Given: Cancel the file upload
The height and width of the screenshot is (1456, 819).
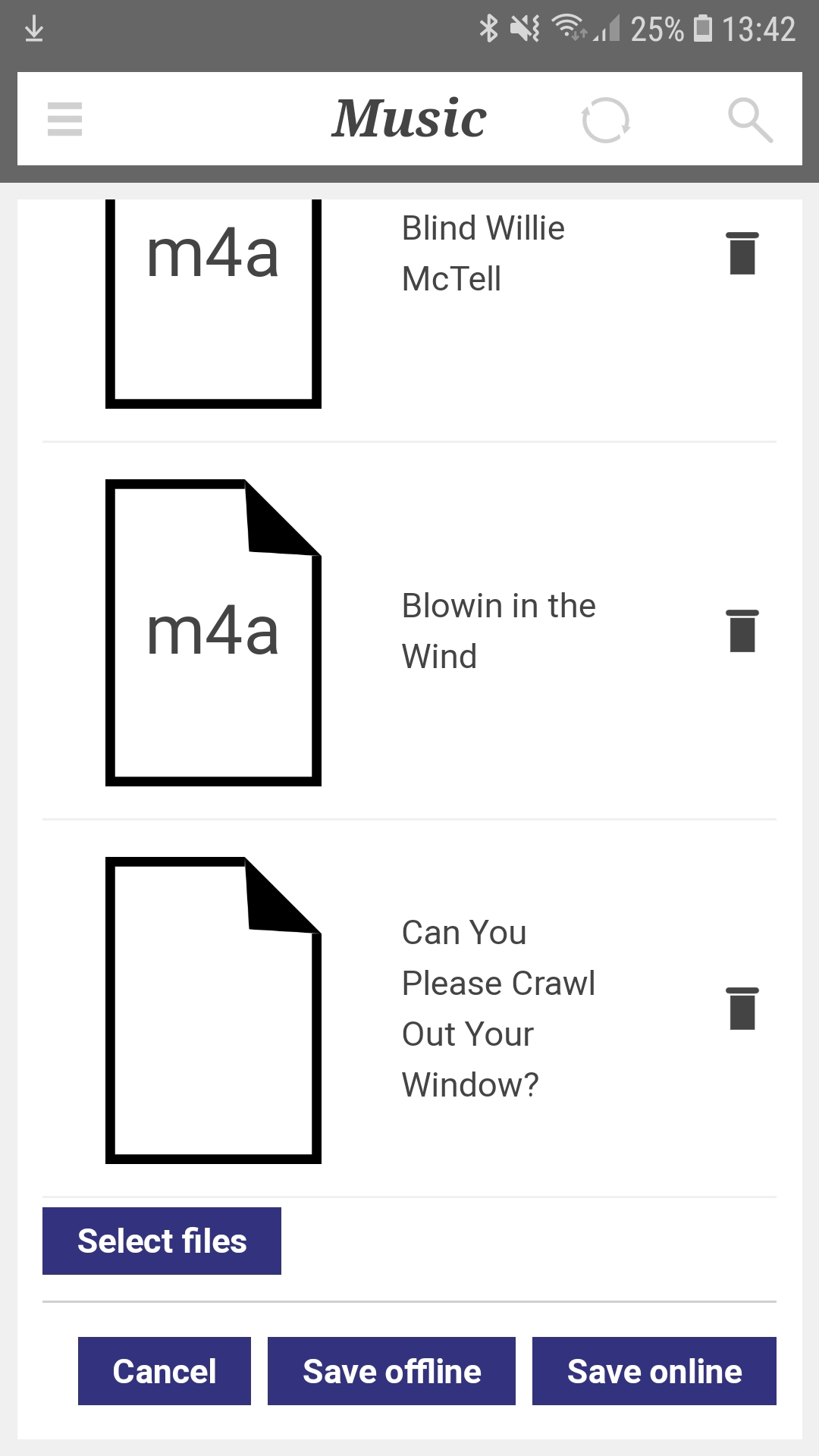Looking at the screenshot, I should click(165, 1371).
